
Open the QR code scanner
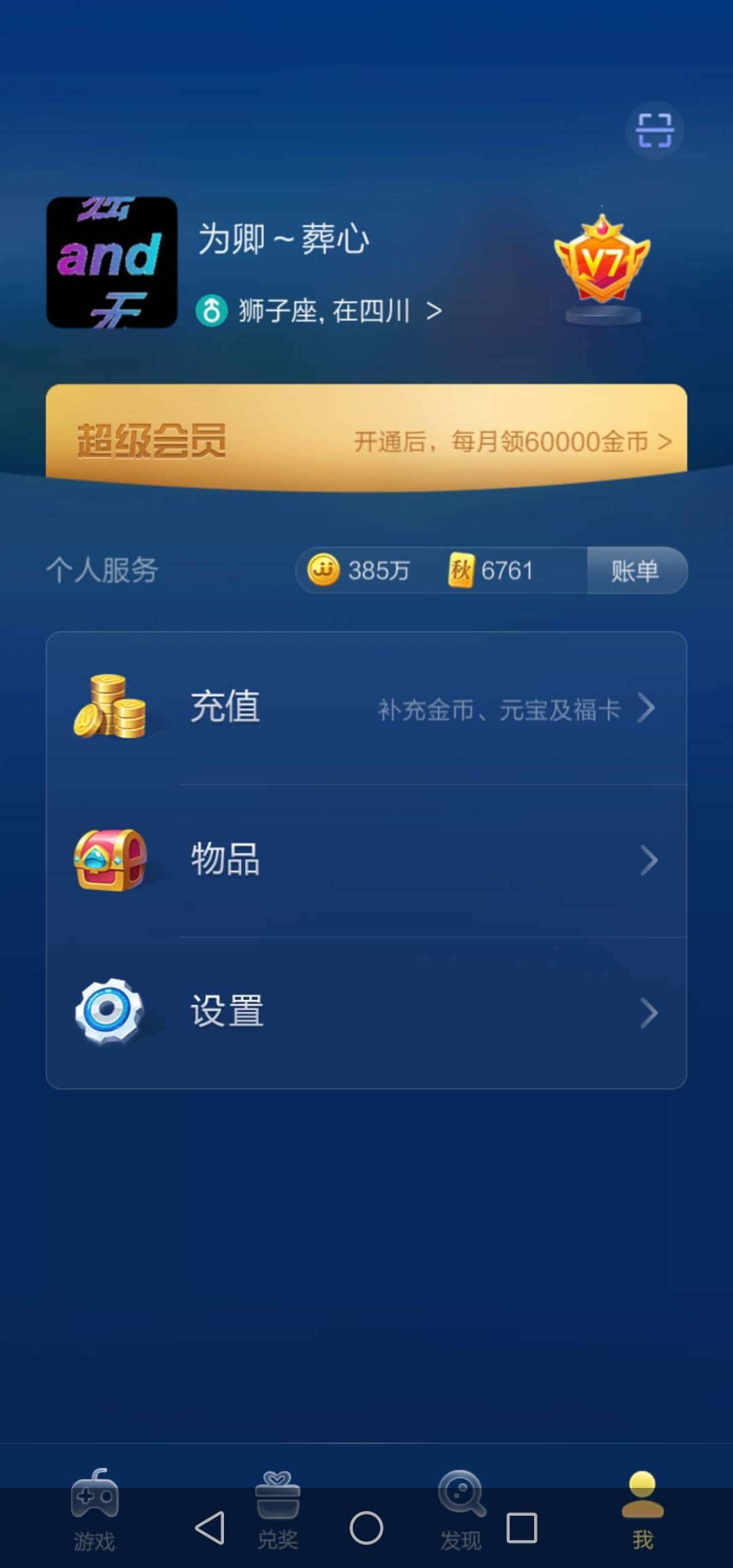654,130
